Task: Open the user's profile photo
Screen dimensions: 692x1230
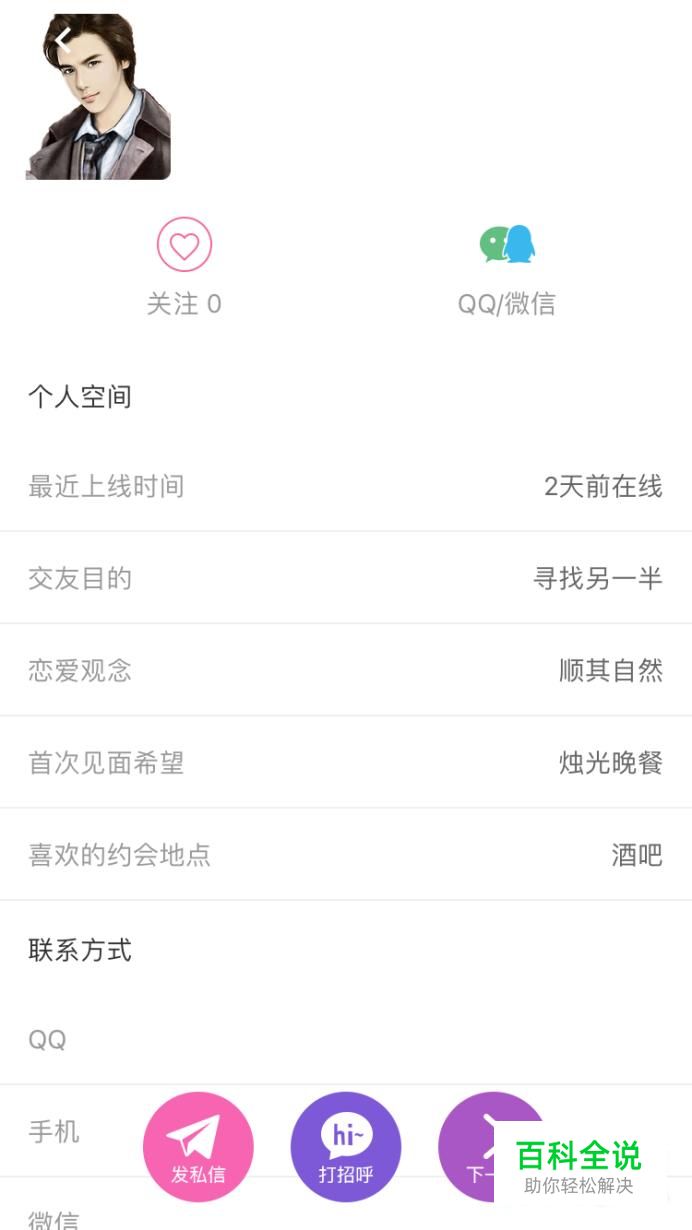Action: [98, 97]
